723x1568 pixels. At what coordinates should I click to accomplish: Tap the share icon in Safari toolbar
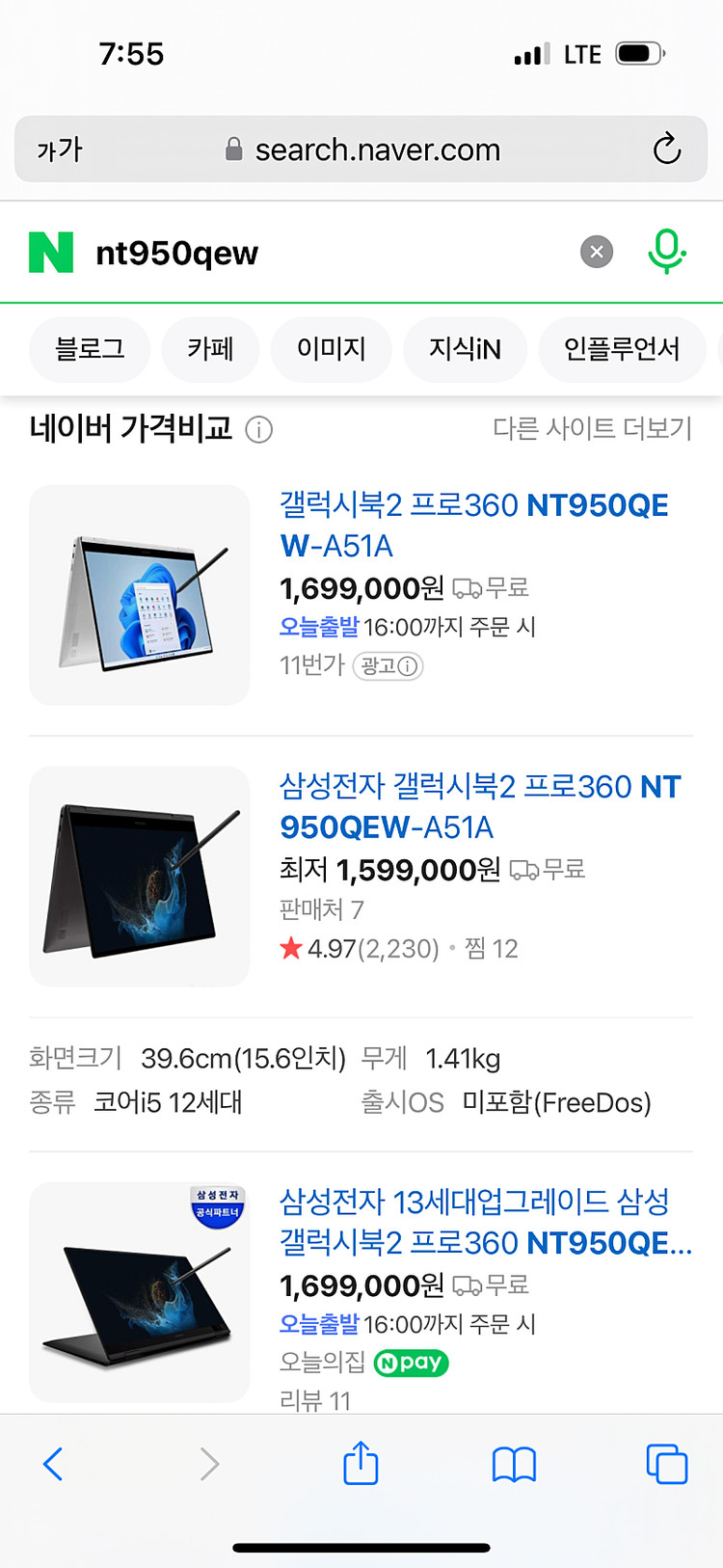click(360, 1463)
